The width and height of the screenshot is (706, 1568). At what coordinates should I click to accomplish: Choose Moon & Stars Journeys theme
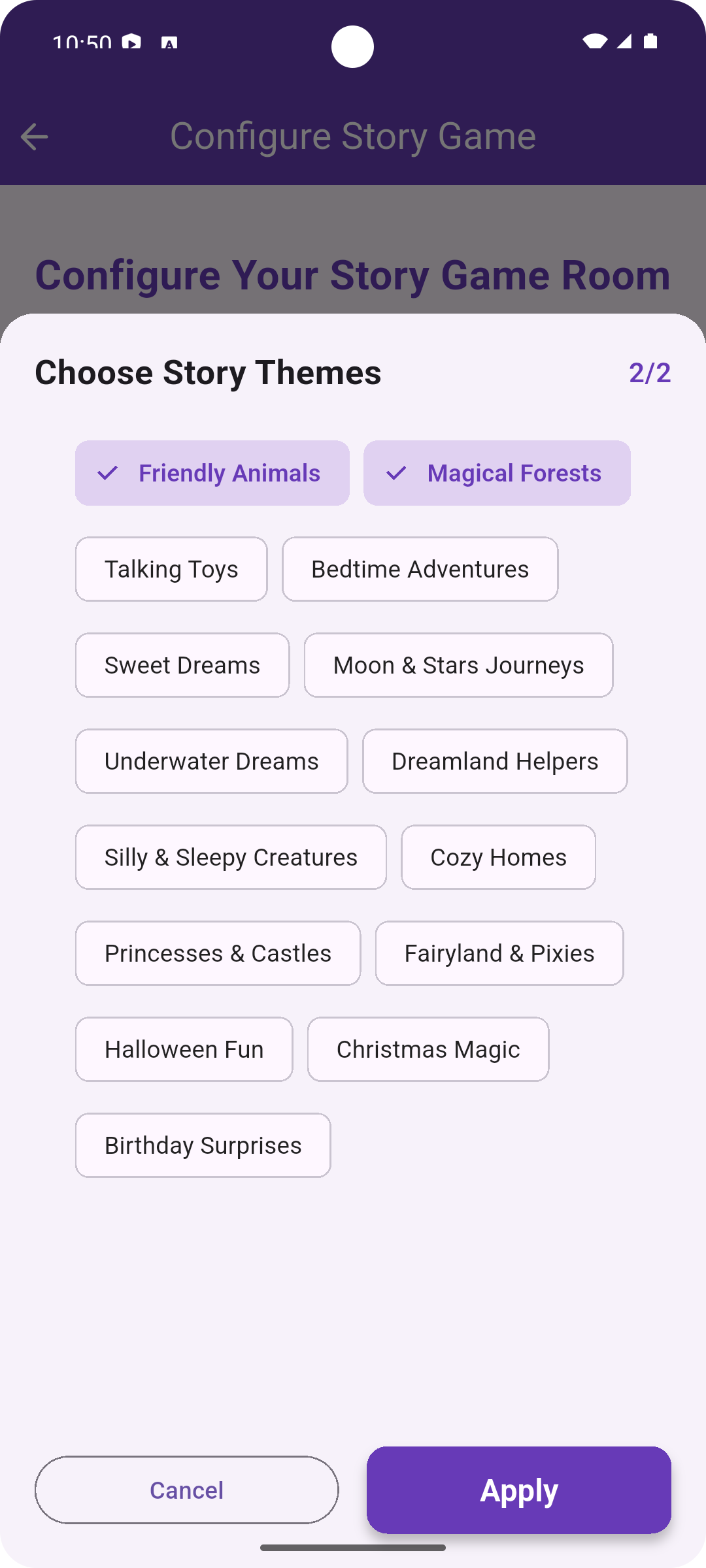pyautogui.click(x=458, y=665)
